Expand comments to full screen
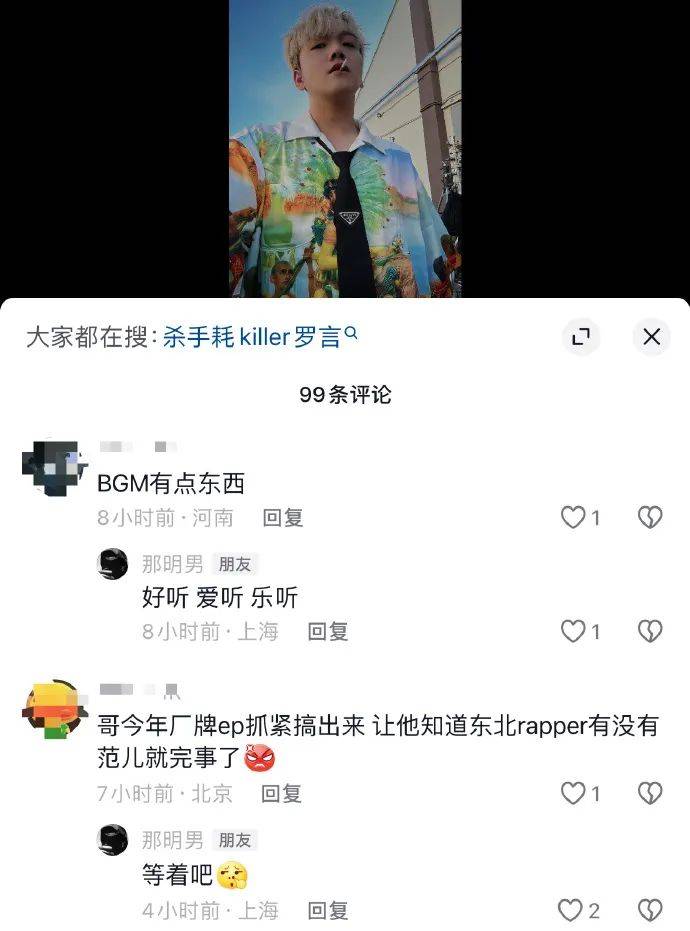 pos(580,337)
